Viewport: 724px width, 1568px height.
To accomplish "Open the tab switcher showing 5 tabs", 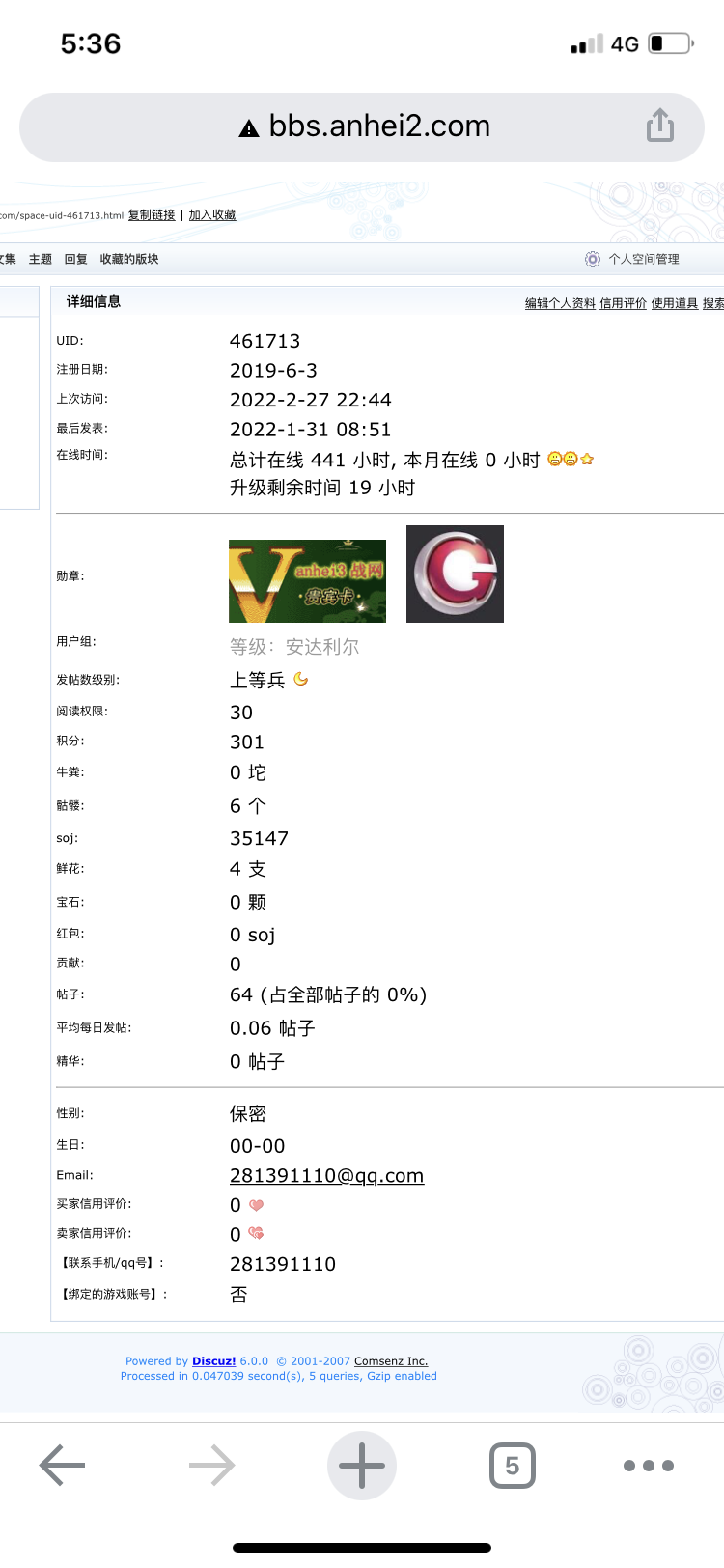I will tap(512, 1466).
